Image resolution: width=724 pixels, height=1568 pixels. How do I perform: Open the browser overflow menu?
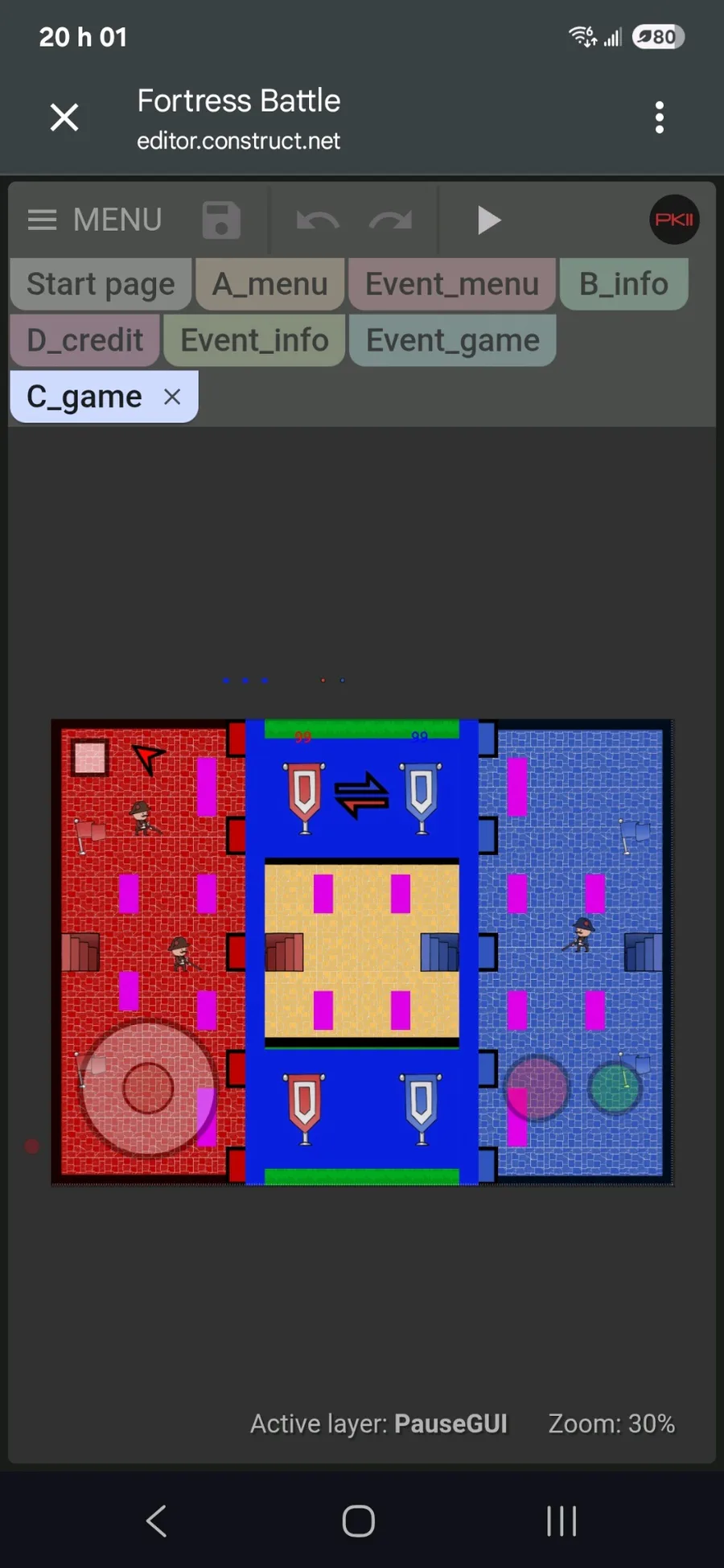(660, 117)
